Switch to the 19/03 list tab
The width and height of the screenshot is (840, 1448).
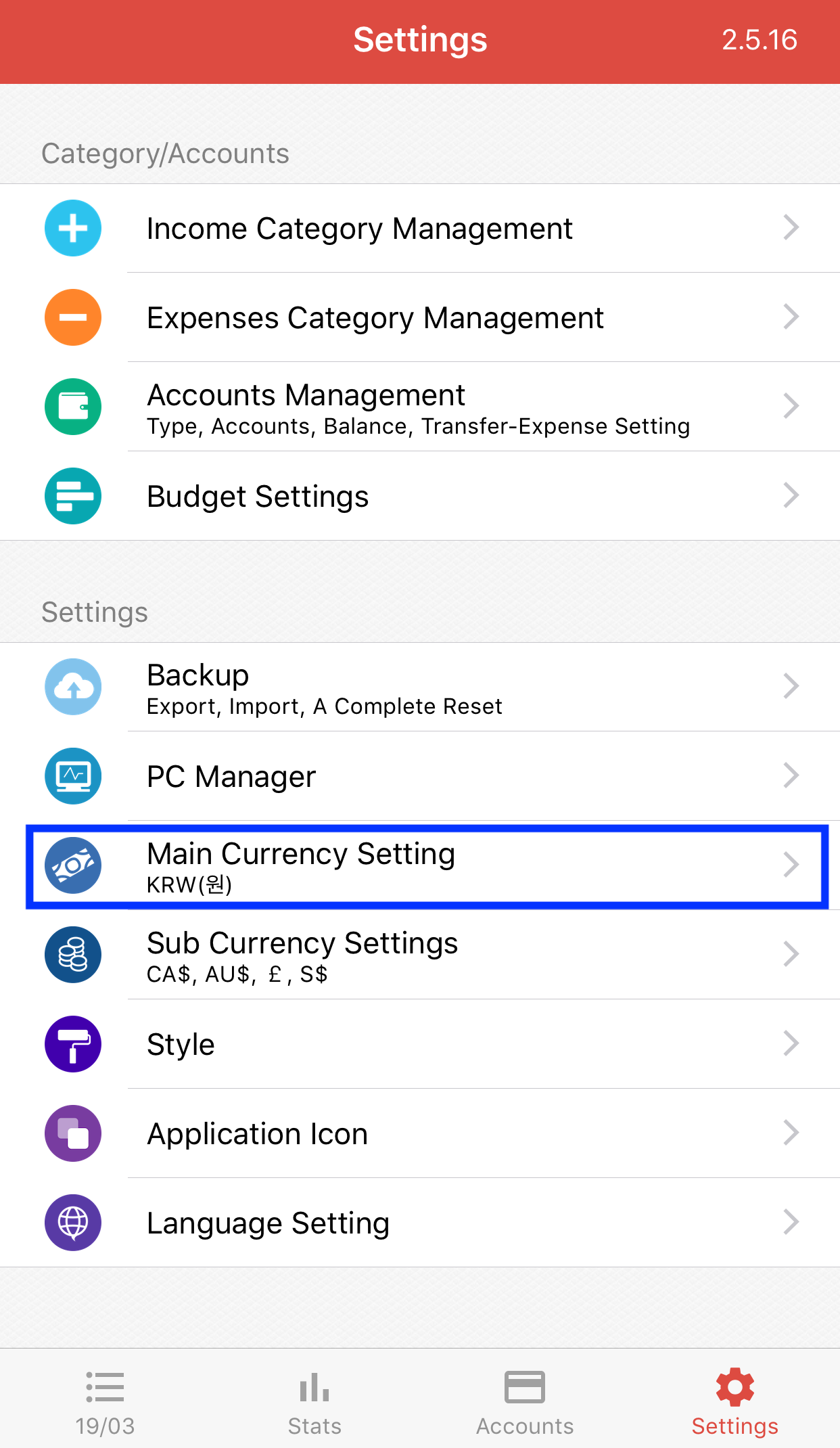[x=105, y=1401]
